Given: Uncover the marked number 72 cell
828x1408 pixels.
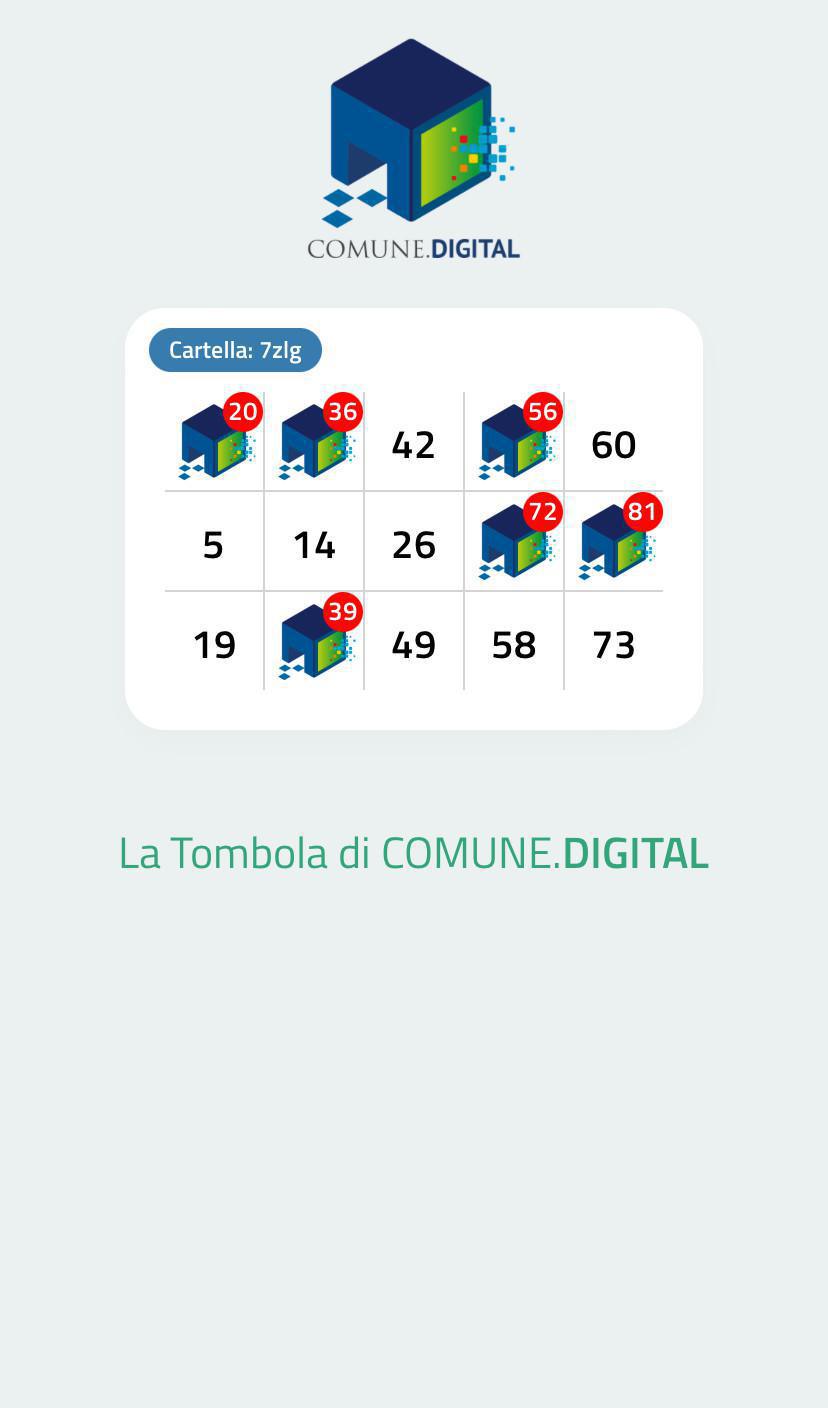Looking at the screenshot, I should (x=516, y=542).
